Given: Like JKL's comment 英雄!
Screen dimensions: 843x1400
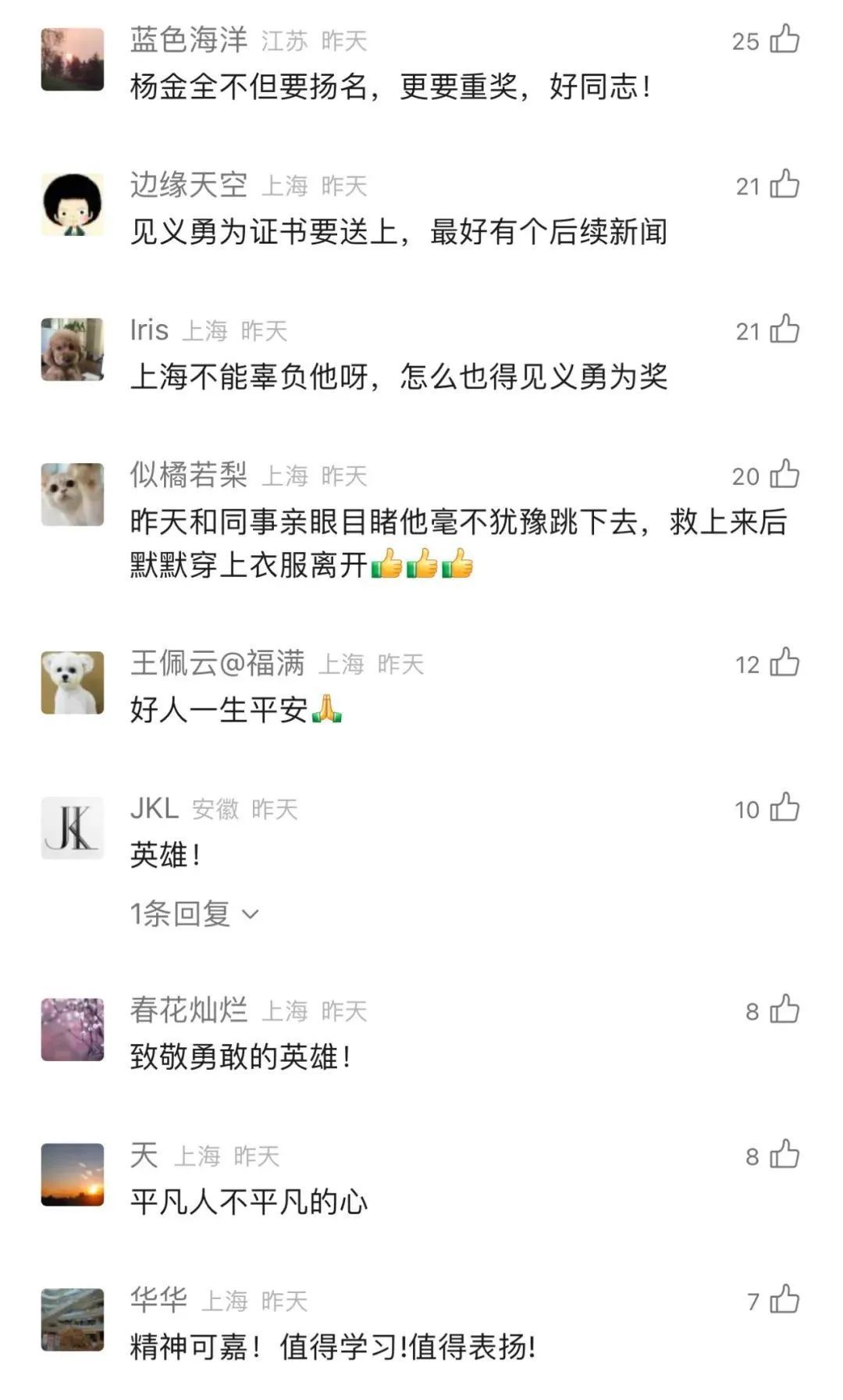Looking at the screenshot, I should (784, 808).
